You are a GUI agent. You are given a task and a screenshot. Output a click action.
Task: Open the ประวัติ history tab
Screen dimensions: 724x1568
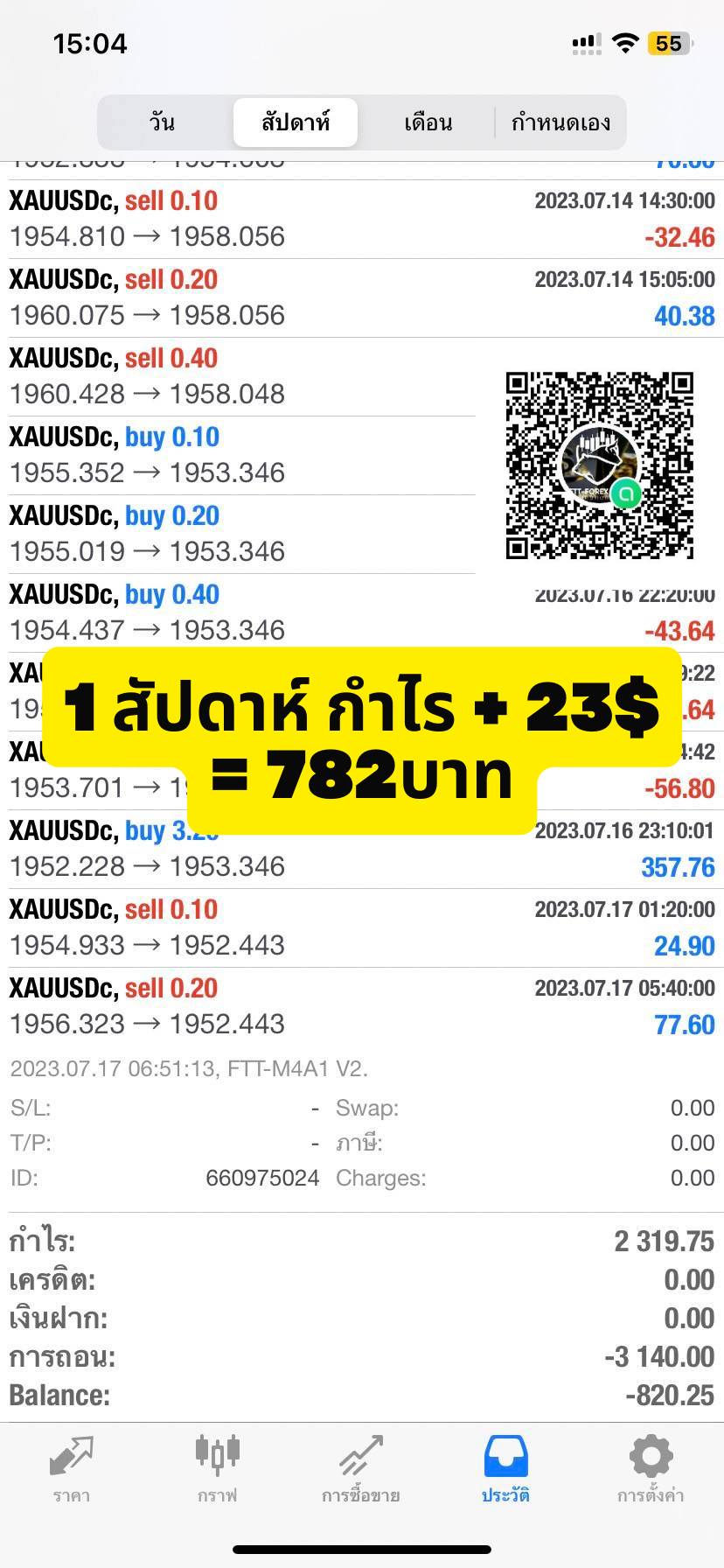[x=505, y=1469]
